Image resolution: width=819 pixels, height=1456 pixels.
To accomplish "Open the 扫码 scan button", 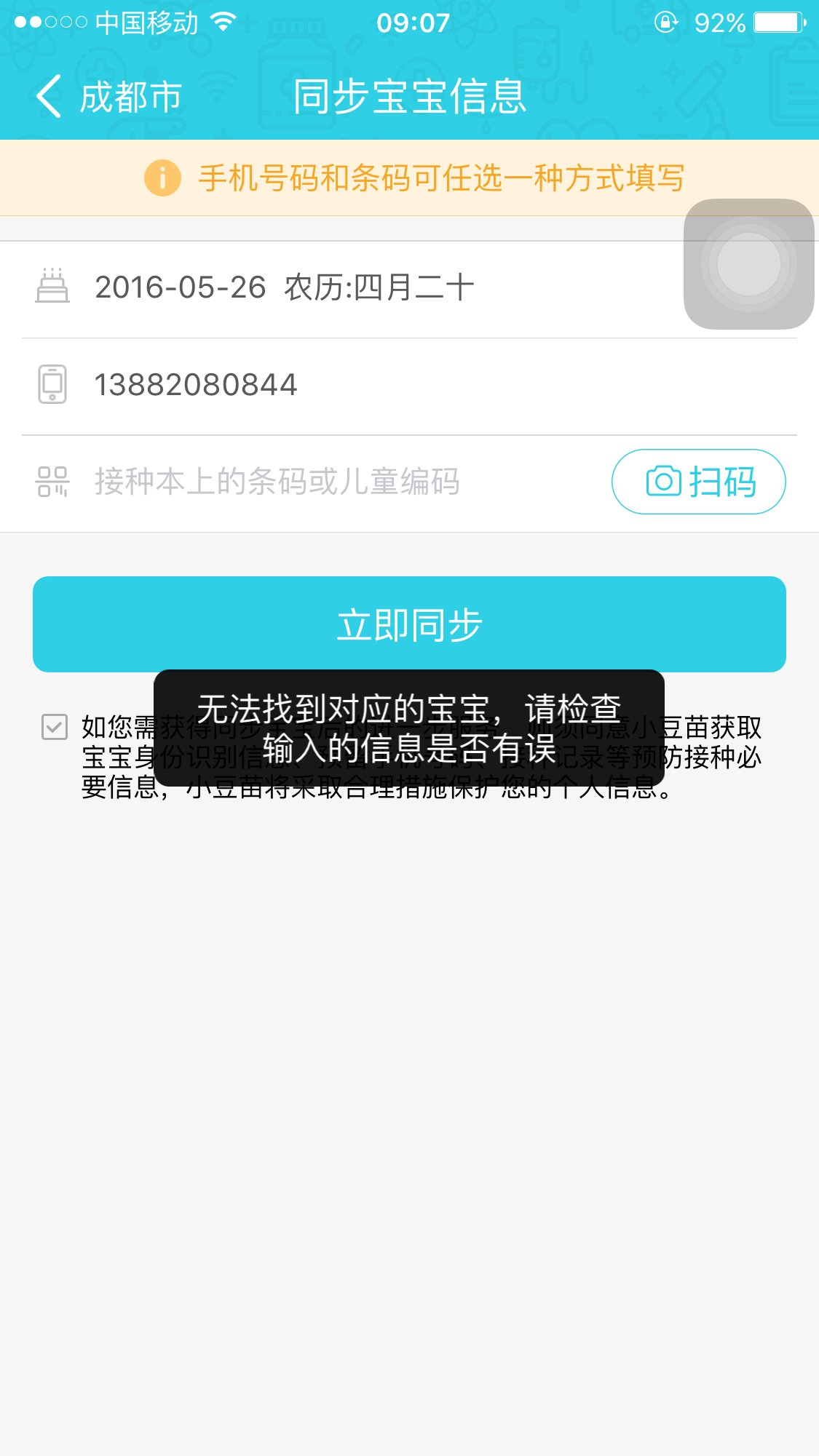I will pos(698,482).
